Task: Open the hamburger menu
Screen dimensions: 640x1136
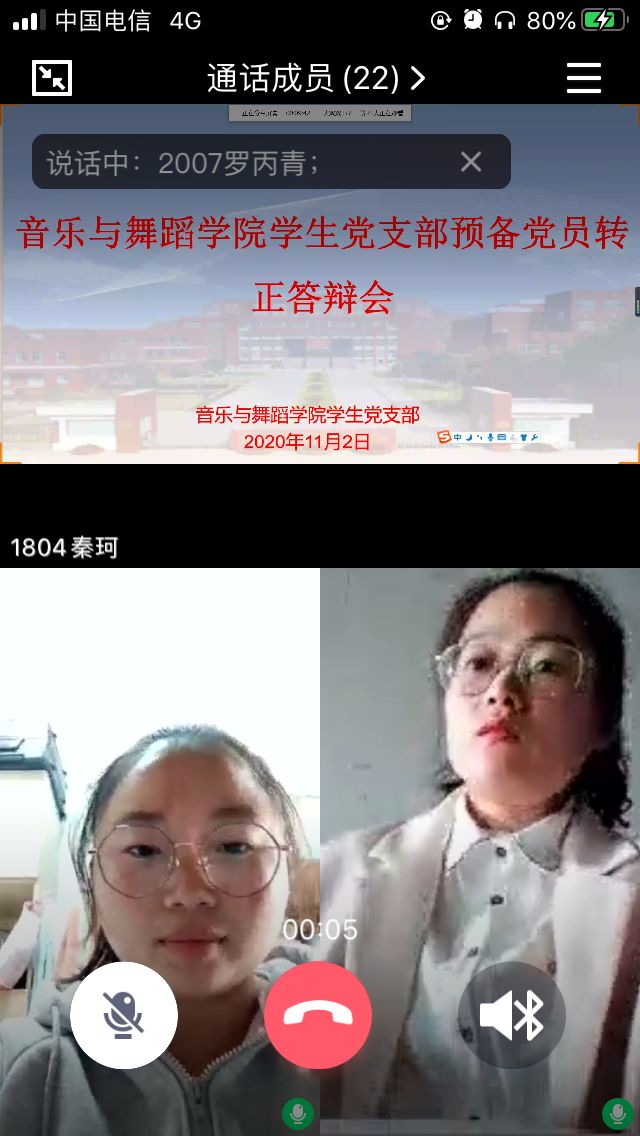Action: tap(584, 78)
